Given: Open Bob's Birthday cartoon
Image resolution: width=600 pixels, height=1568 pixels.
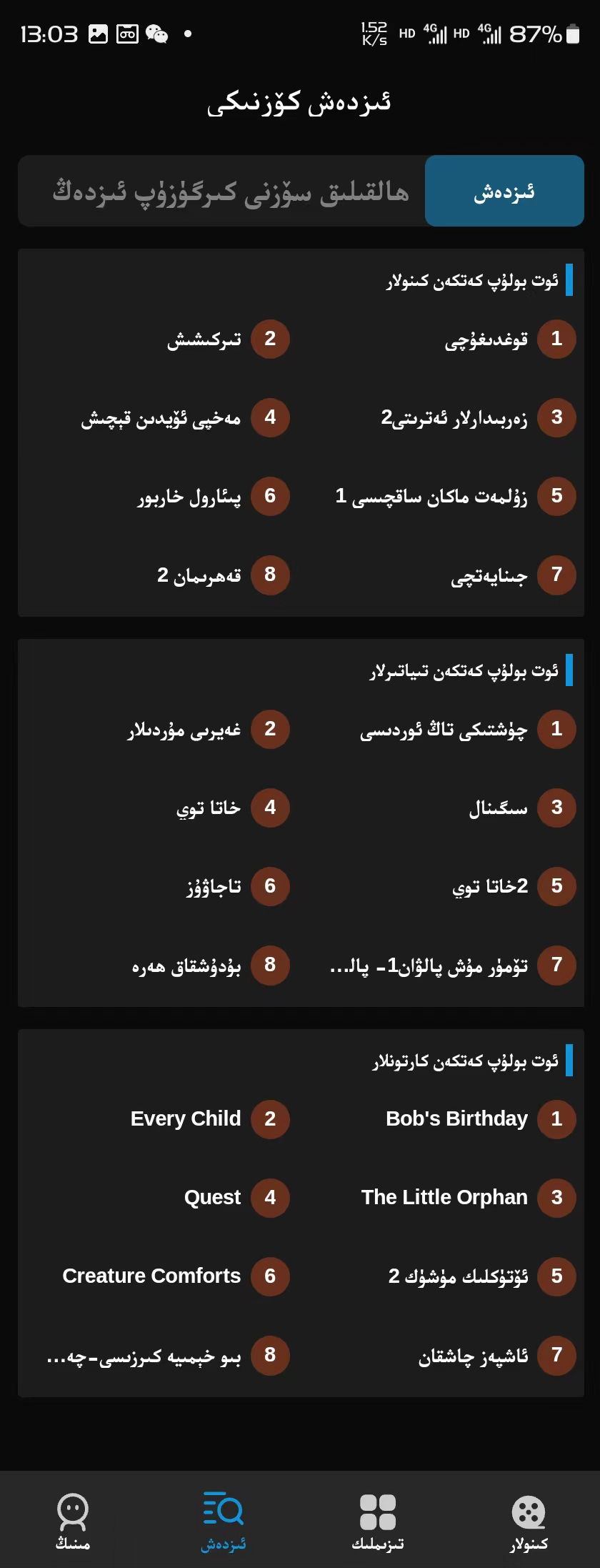Looking at the screenshot, I should (x=456, y=1119).
